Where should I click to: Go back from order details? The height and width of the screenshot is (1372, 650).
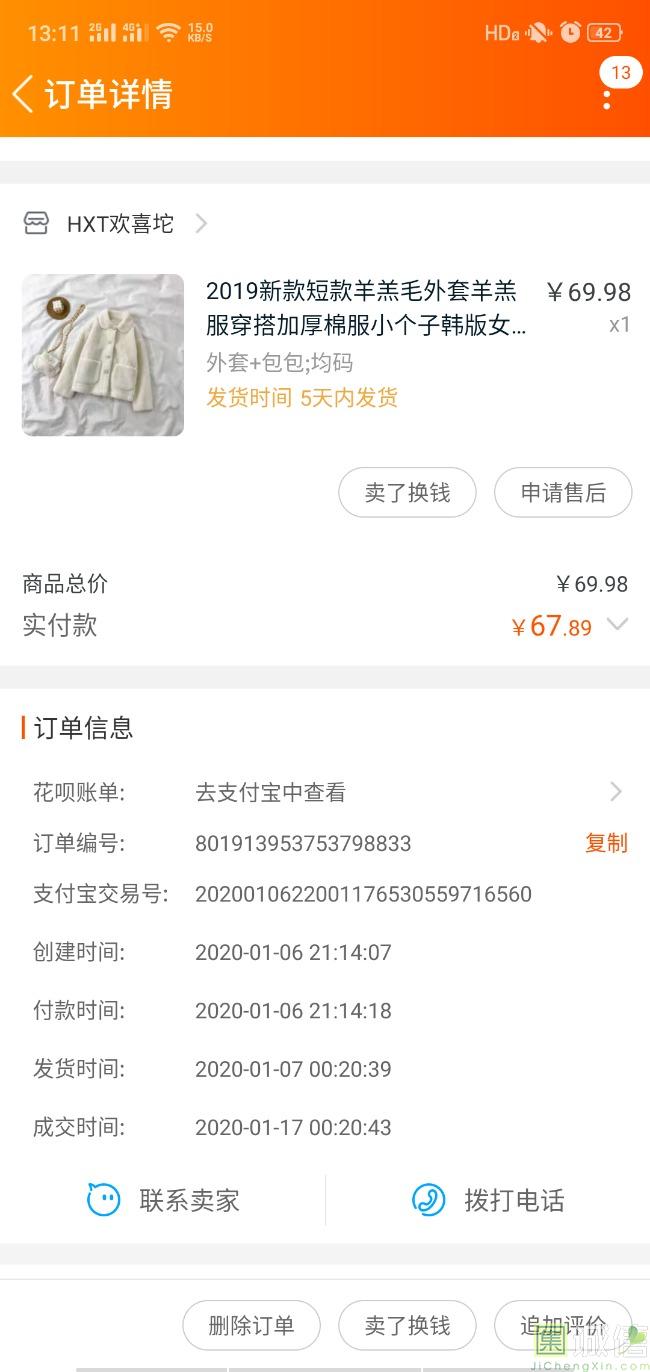tap(24, 94)
